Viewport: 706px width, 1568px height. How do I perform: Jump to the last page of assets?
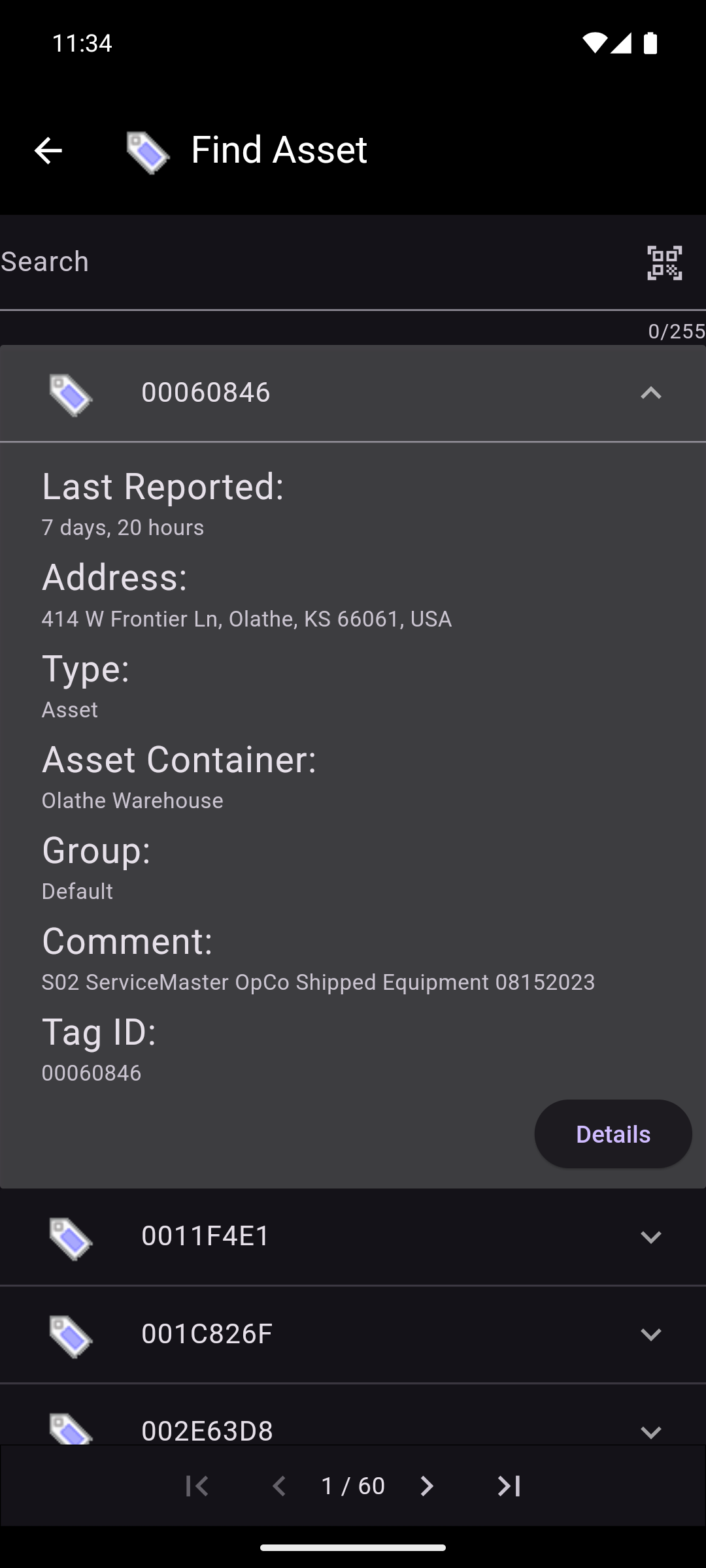point(509,1486)
